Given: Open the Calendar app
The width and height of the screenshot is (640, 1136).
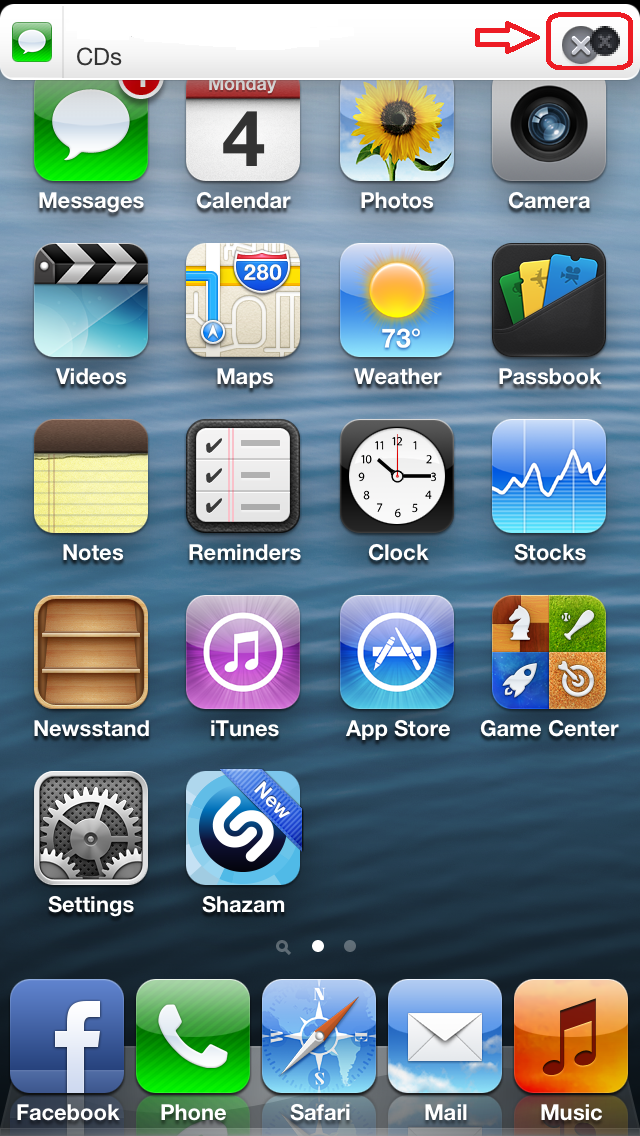Looking at the screenshot, I should coord(243,135).
